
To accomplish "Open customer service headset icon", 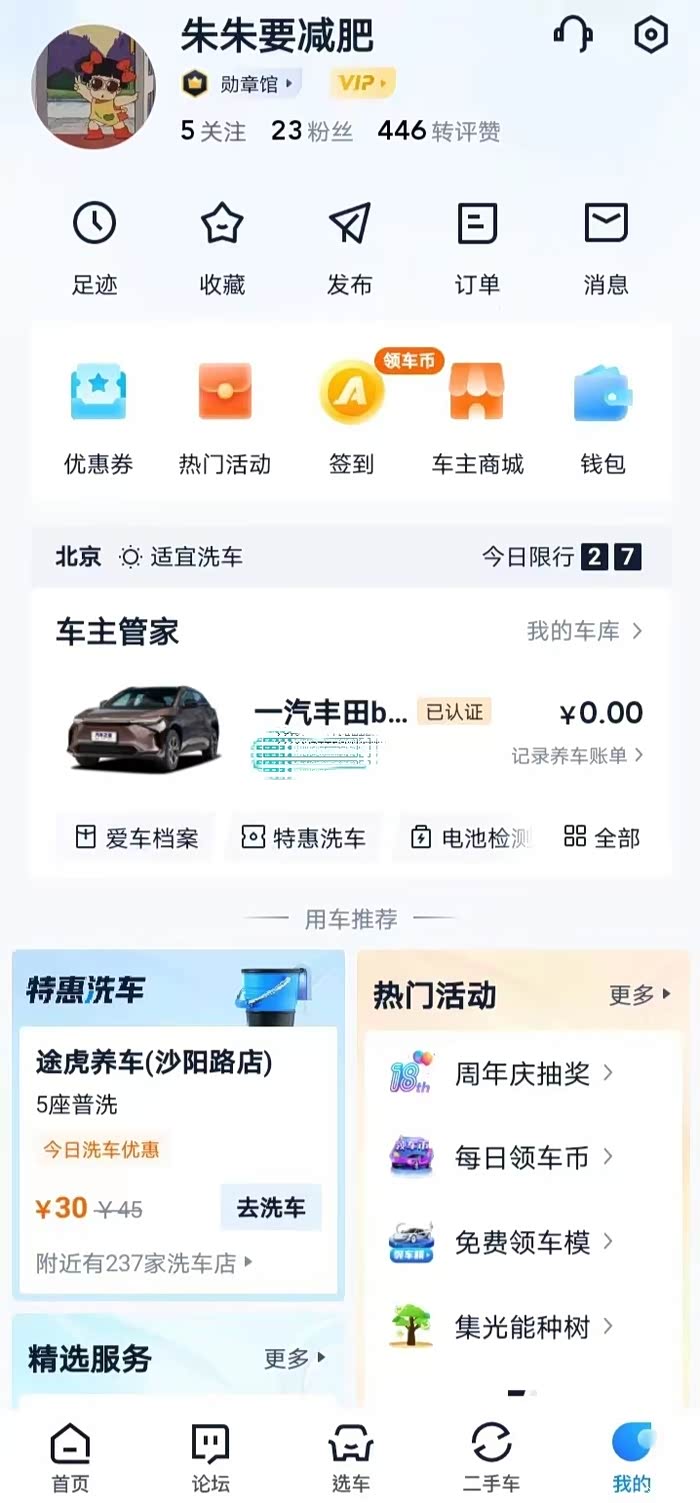I will click(573, 36).
